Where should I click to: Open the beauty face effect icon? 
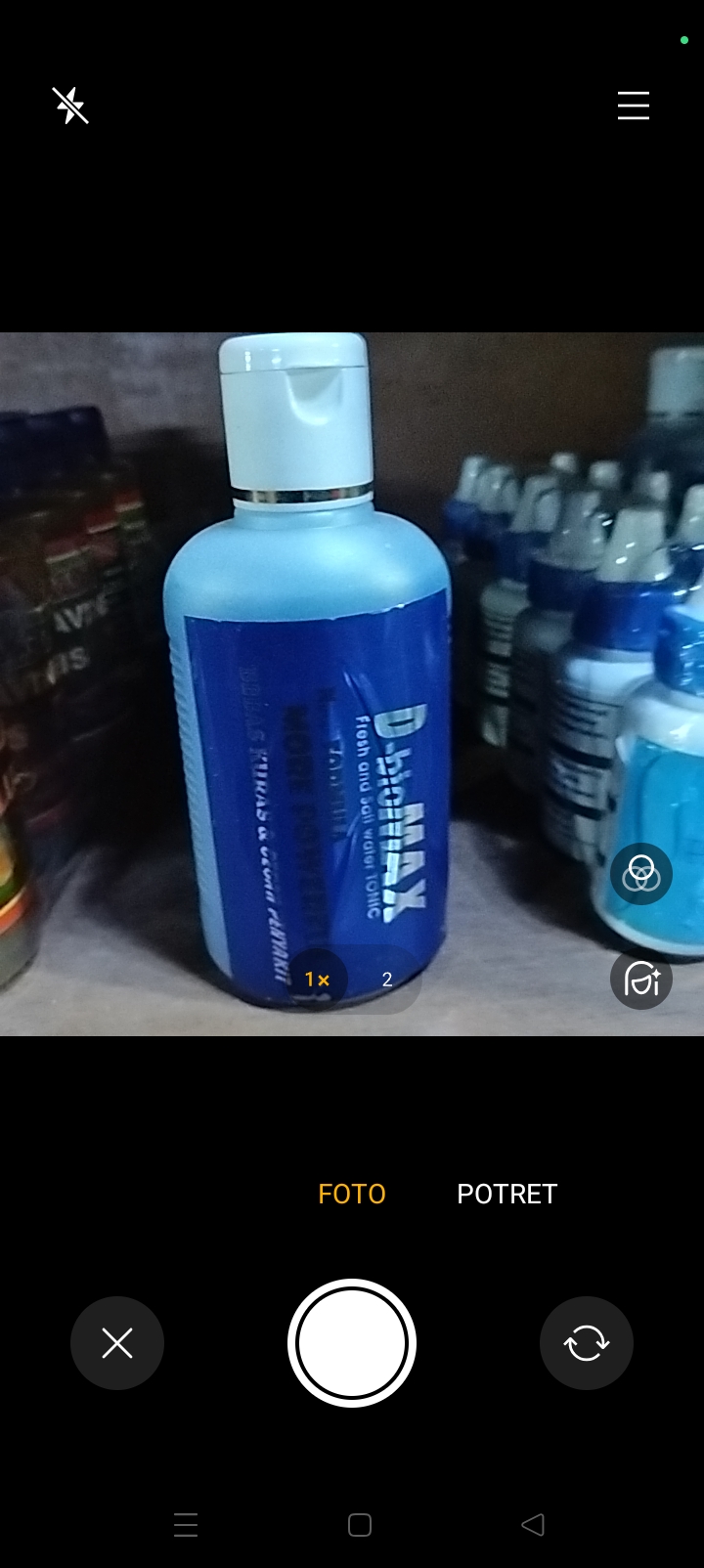(641, 978)
